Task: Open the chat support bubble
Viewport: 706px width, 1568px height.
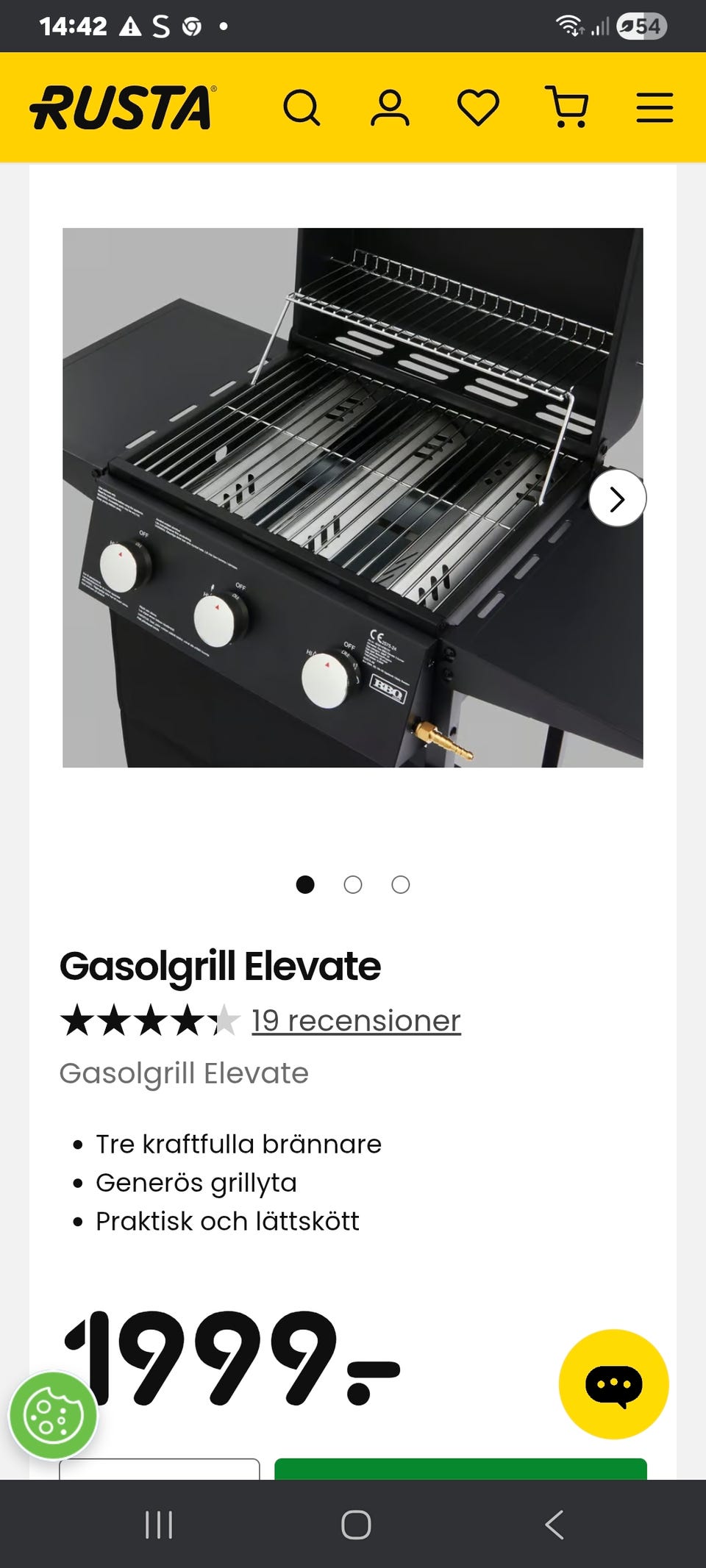Action: 613,1384
